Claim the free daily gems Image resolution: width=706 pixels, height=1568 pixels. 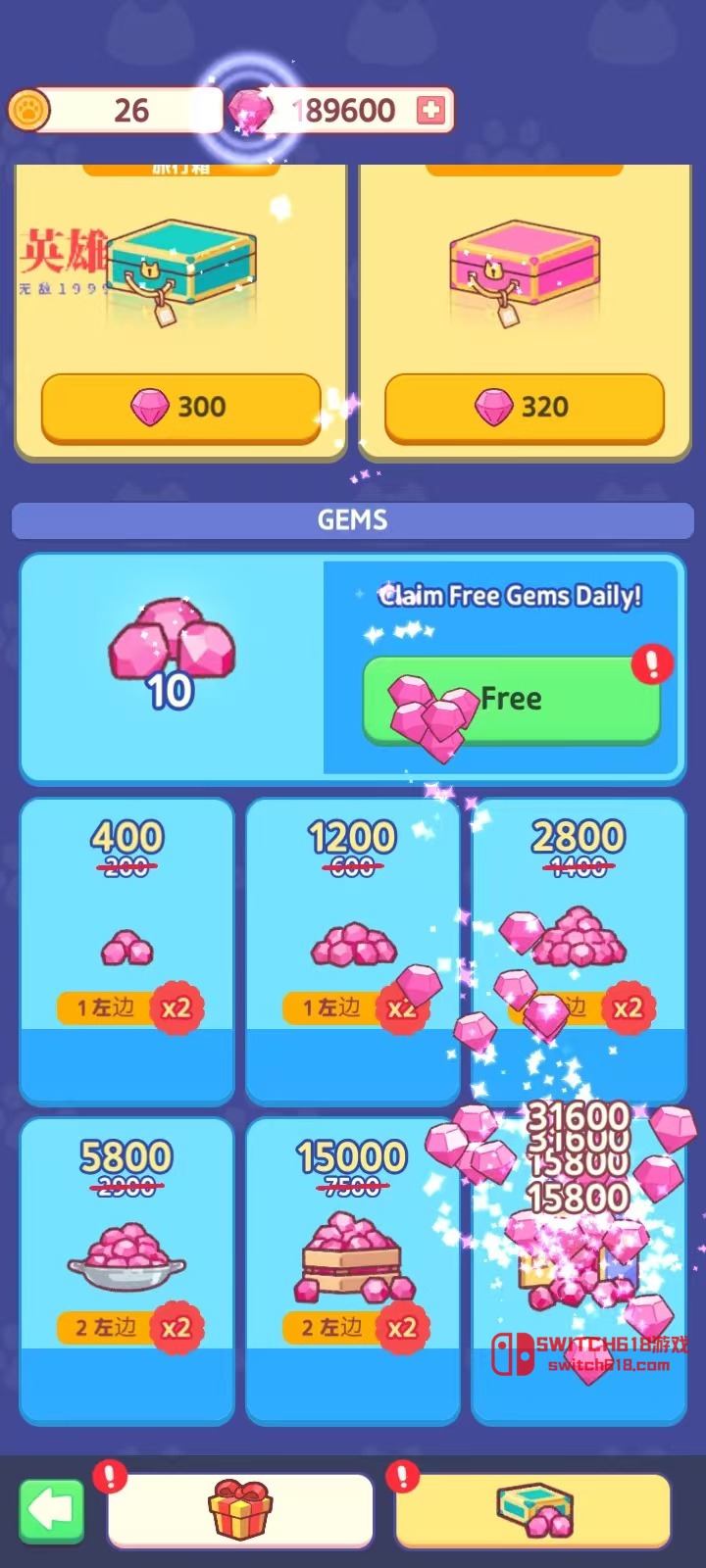[x=511, y=700]
